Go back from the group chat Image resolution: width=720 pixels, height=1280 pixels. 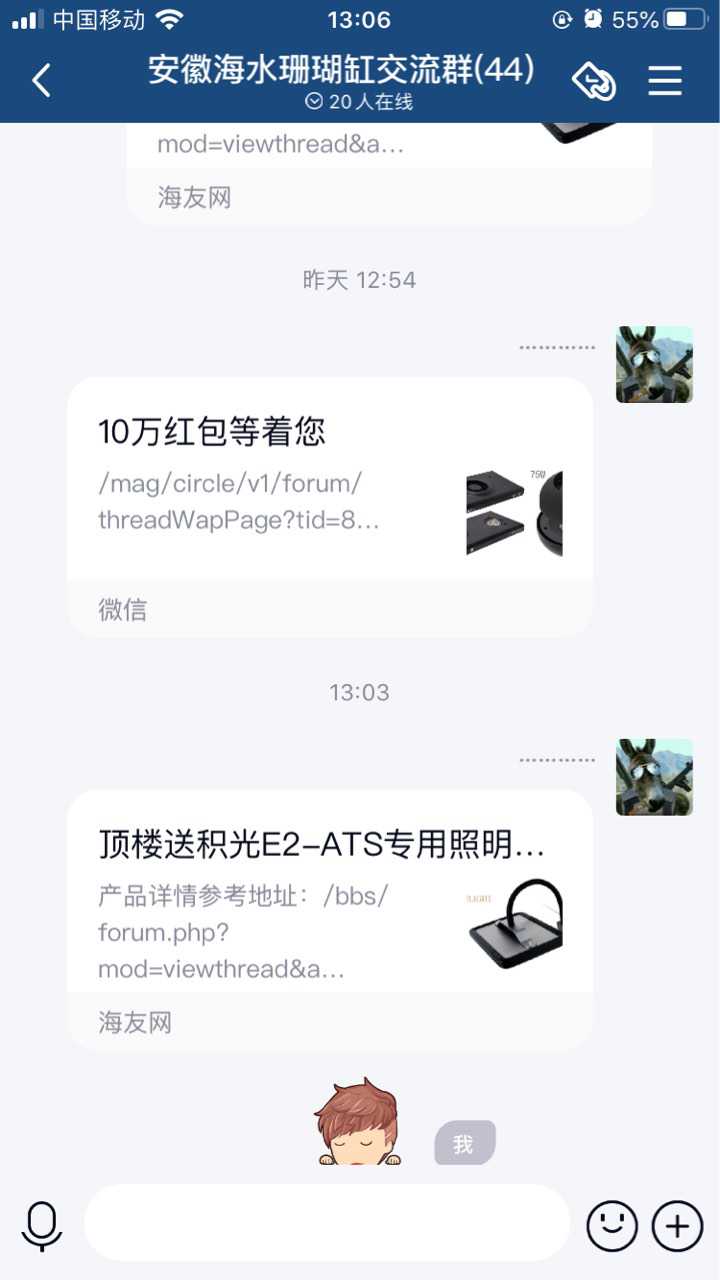(x=42, y=80)
